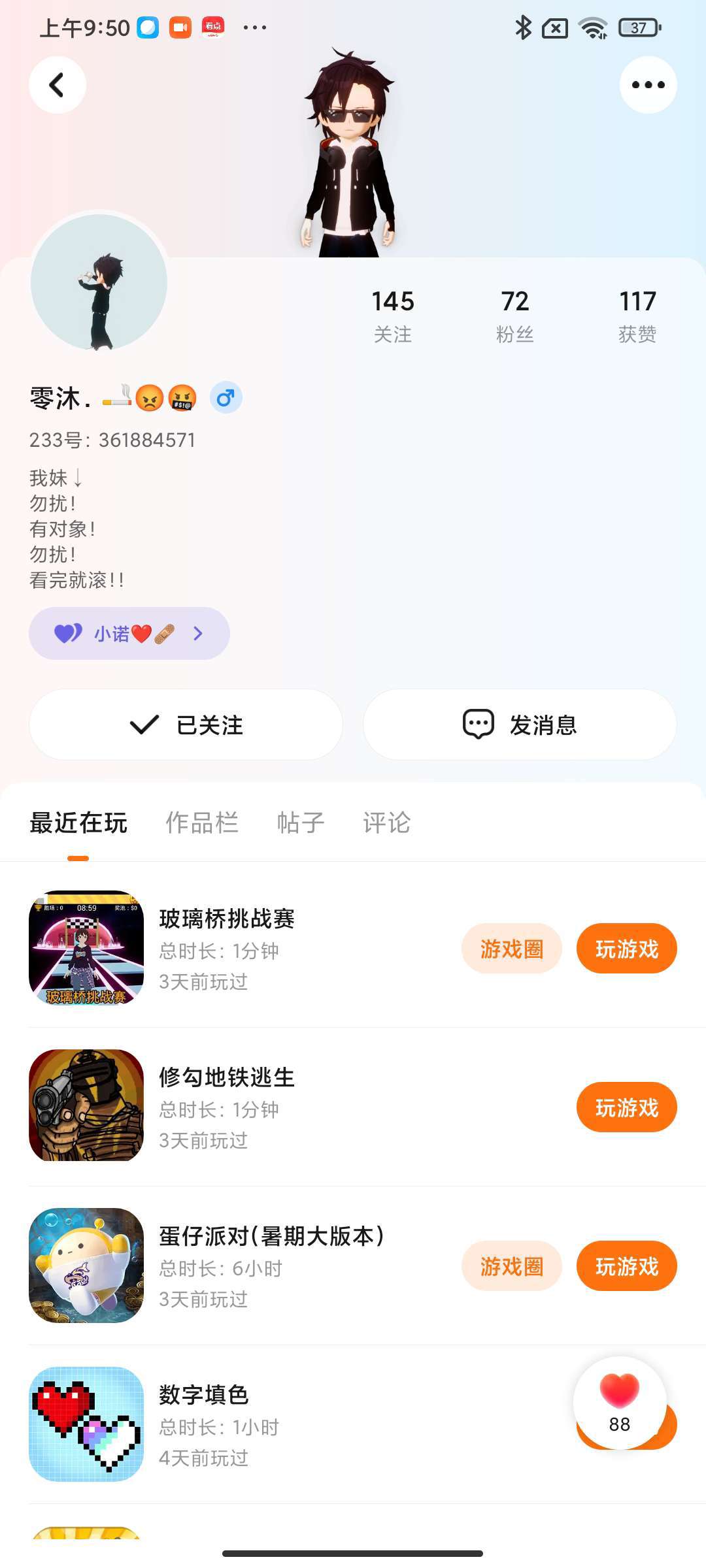Open the 数字填色 game entry
This screenshot has height=1568, width=706.
[204, 1395]
